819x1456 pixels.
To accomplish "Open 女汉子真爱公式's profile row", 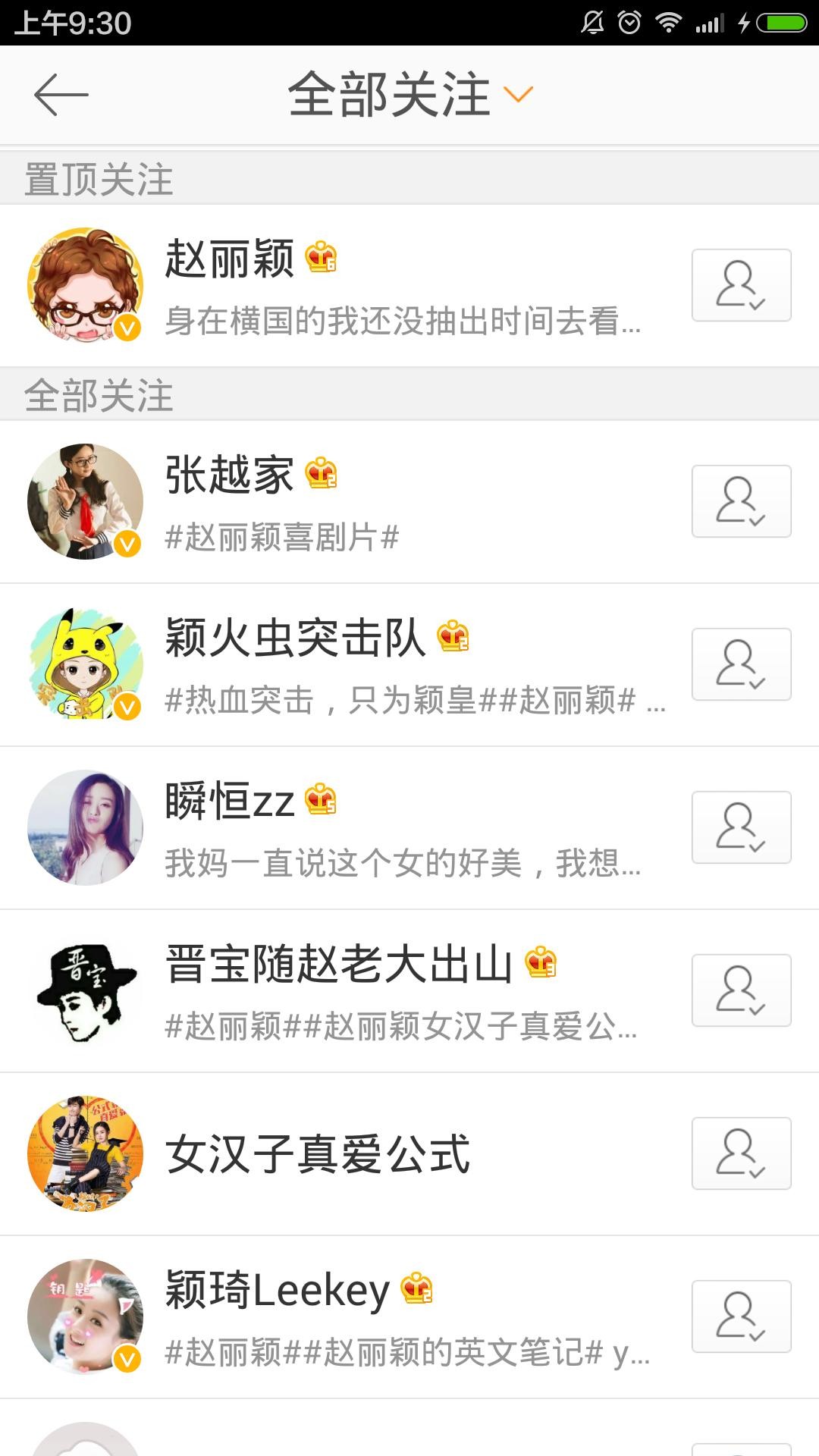I will [379, 1154].
